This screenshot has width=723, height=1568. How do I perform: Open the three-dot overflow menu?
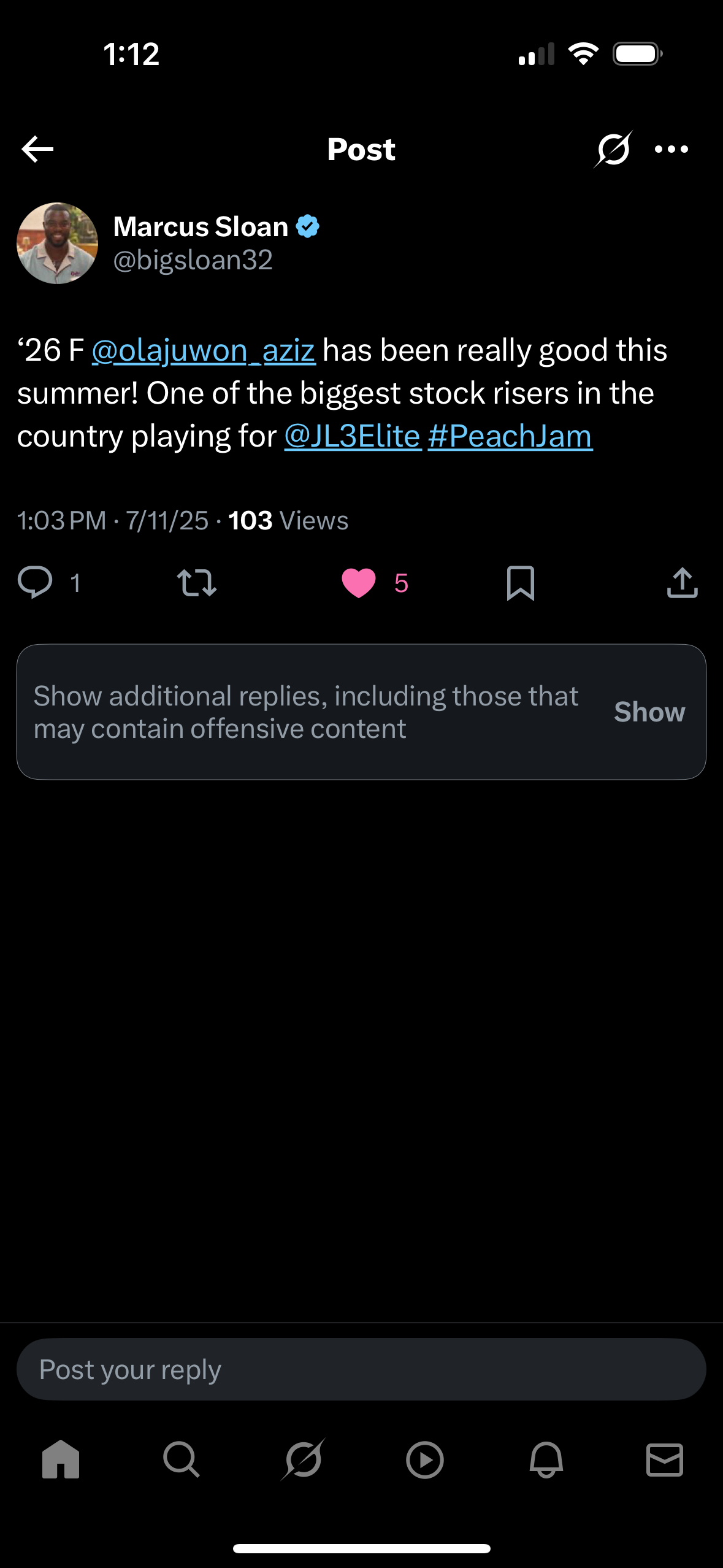(671, 149)
